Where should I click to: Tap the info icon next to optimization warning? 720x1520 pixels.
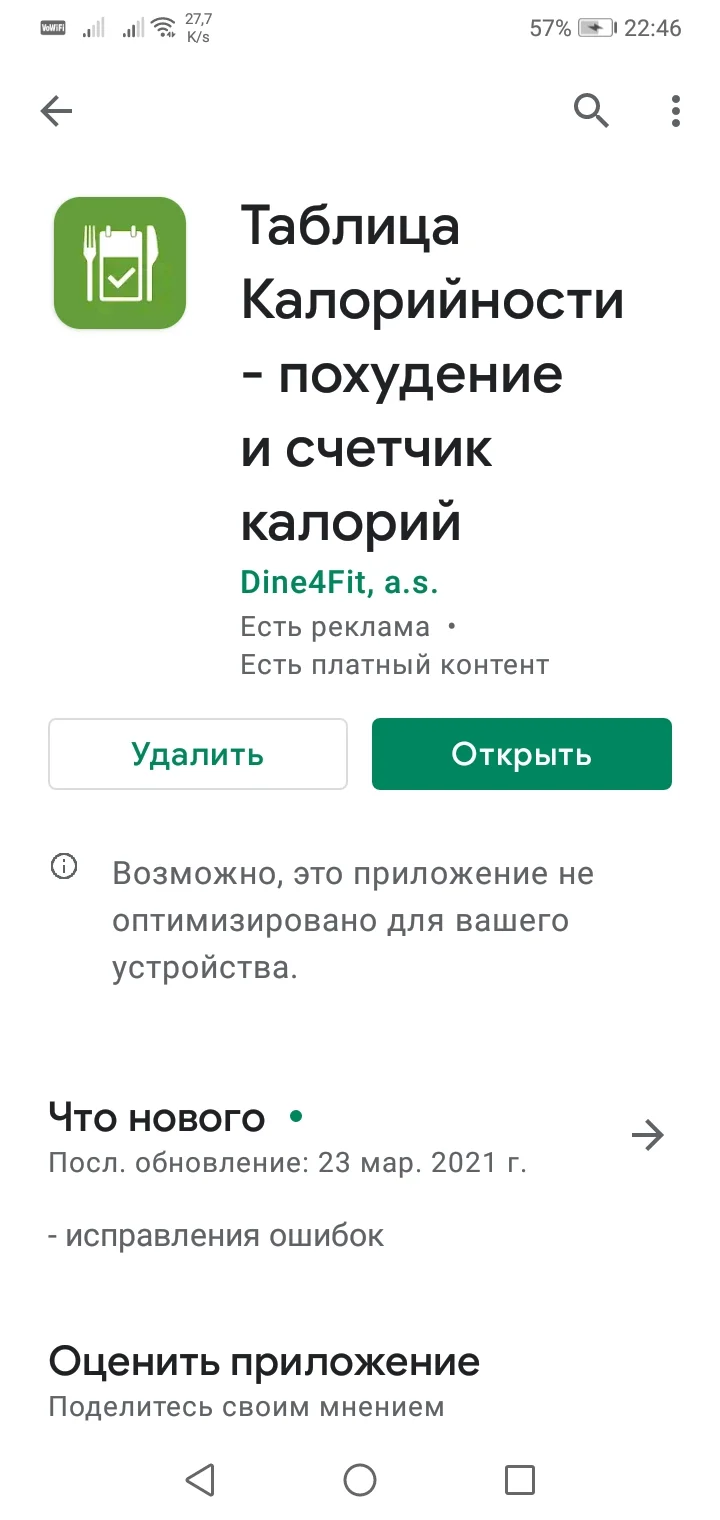coord(64,868)
